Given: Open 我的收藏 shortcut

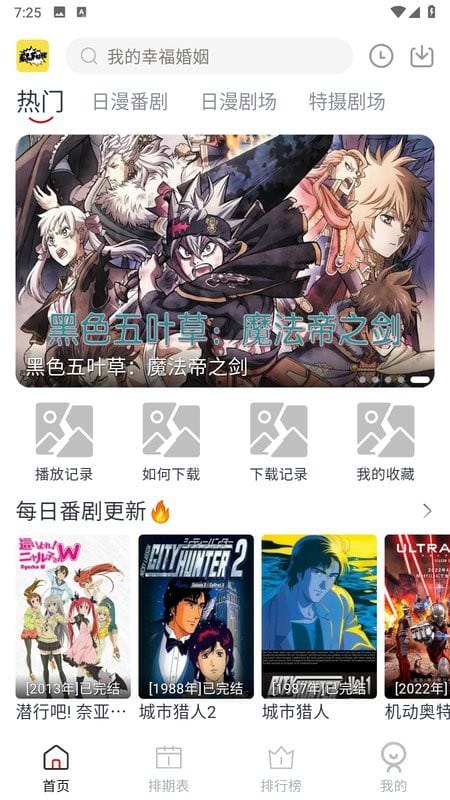Looking at the screenshot, I should click(x=386, y=442).
